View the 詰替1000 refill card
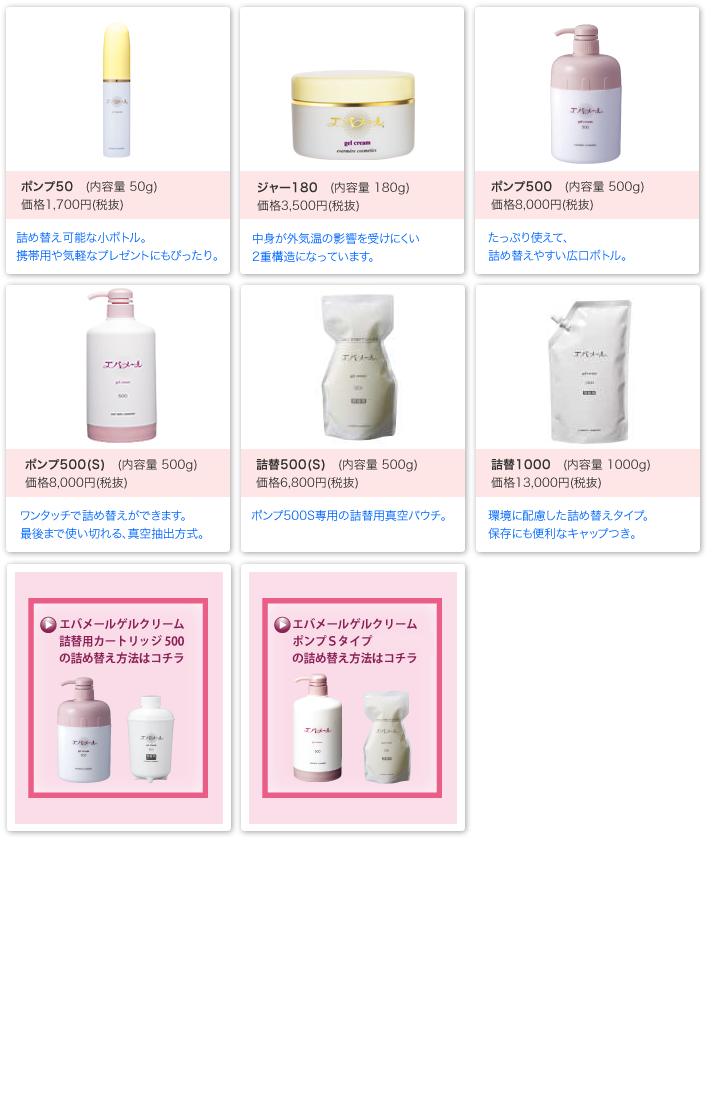 pyautogui.click(x=587, y=418)
